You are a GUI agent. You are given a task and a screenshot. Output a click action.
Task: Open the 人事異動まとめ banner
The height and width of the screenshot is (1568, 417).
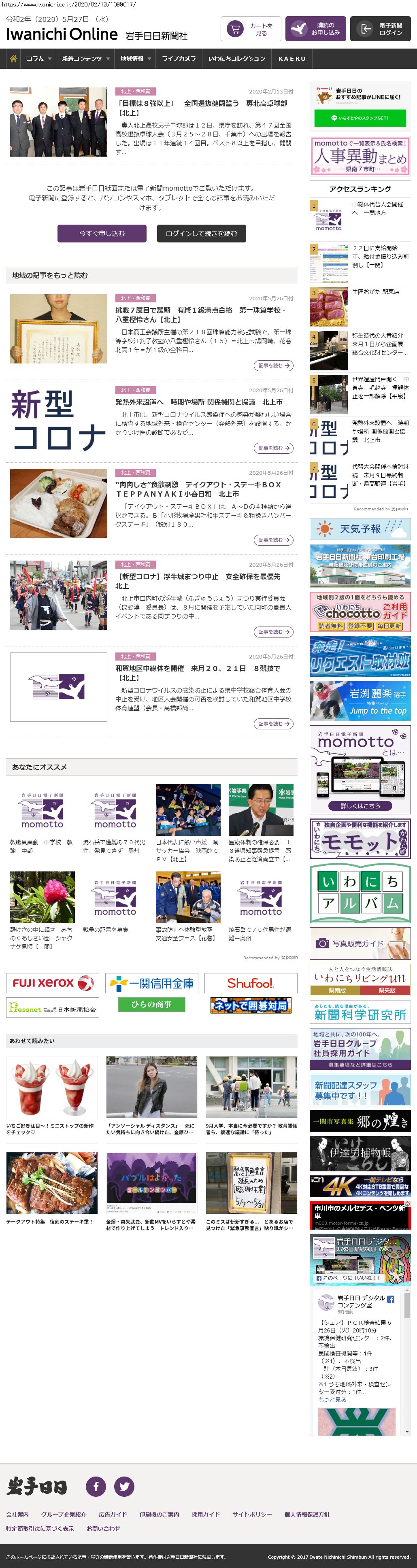click(x=360, y=156)
